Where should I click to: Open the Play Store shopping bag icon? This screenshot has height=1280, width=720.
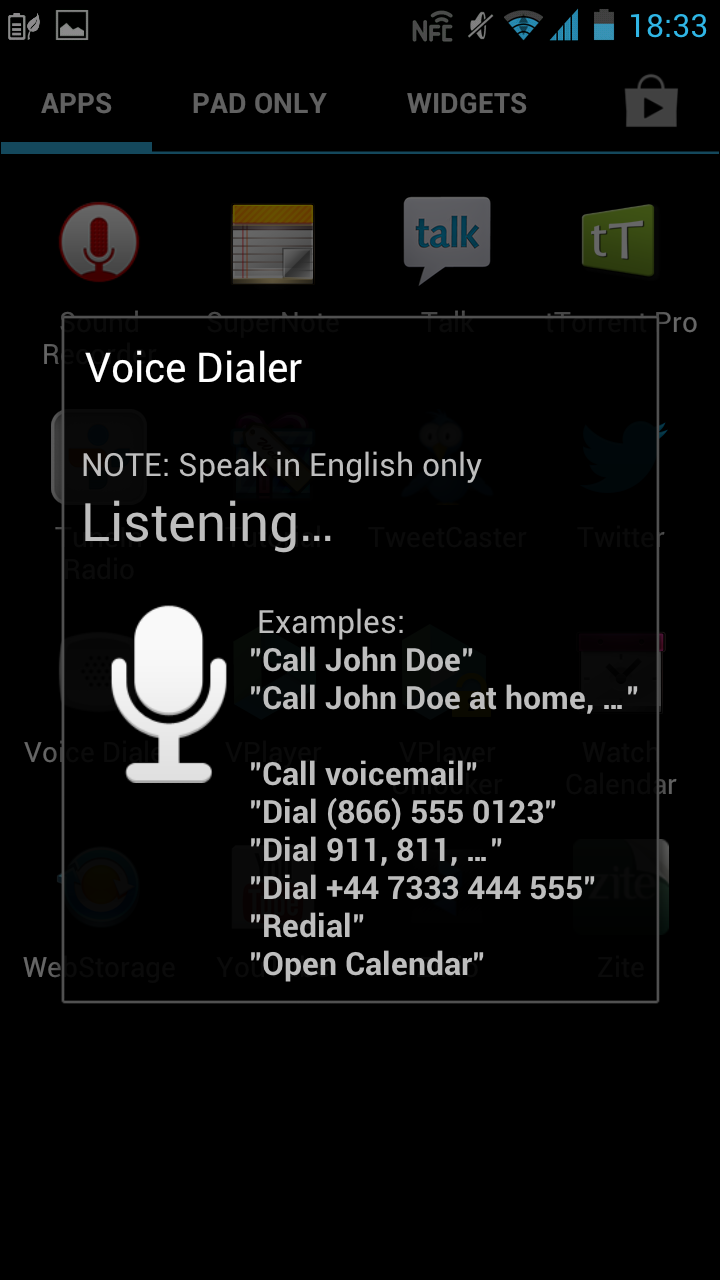[651, 103]
